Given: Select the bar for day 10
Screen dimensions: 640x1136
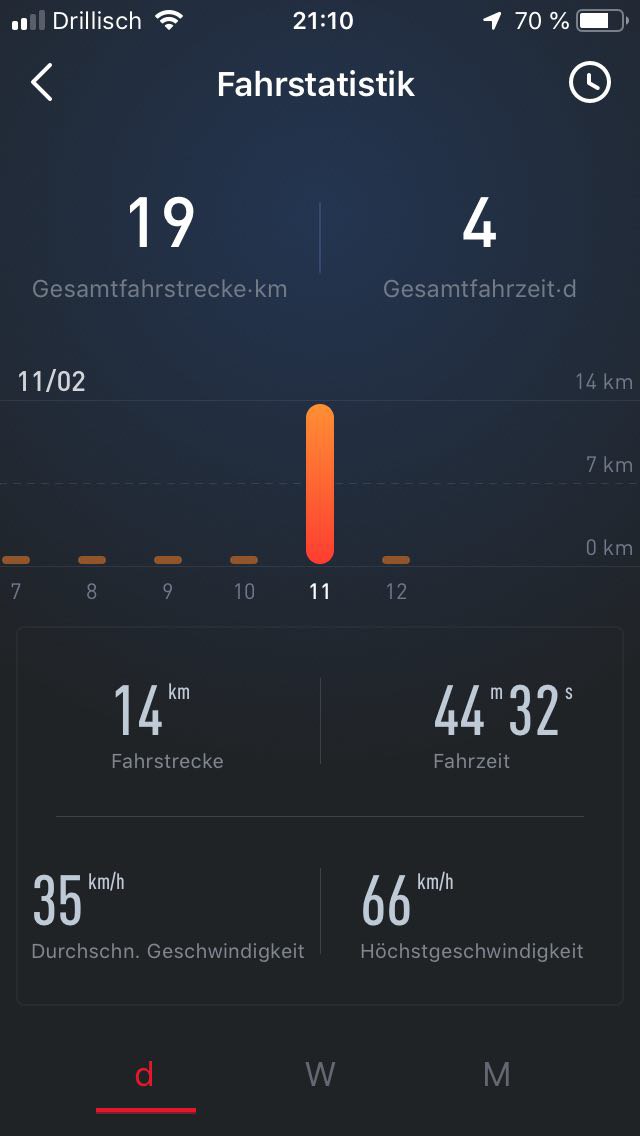Looking at the screenshot, I should 244,560.
